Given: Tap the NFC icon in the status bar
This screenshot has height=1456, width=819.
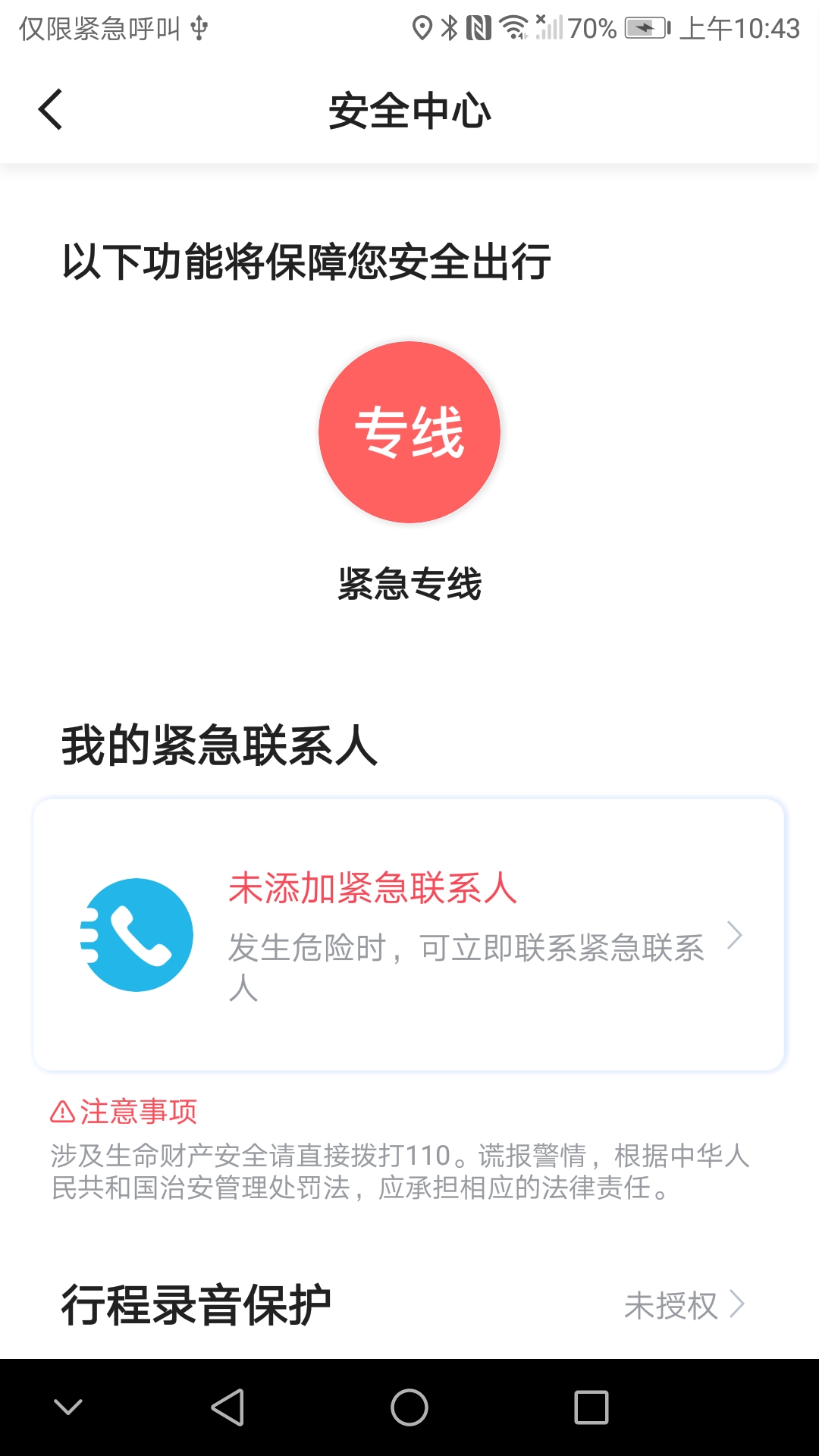Looking at the screenshot, I should (x=479, y=28).
